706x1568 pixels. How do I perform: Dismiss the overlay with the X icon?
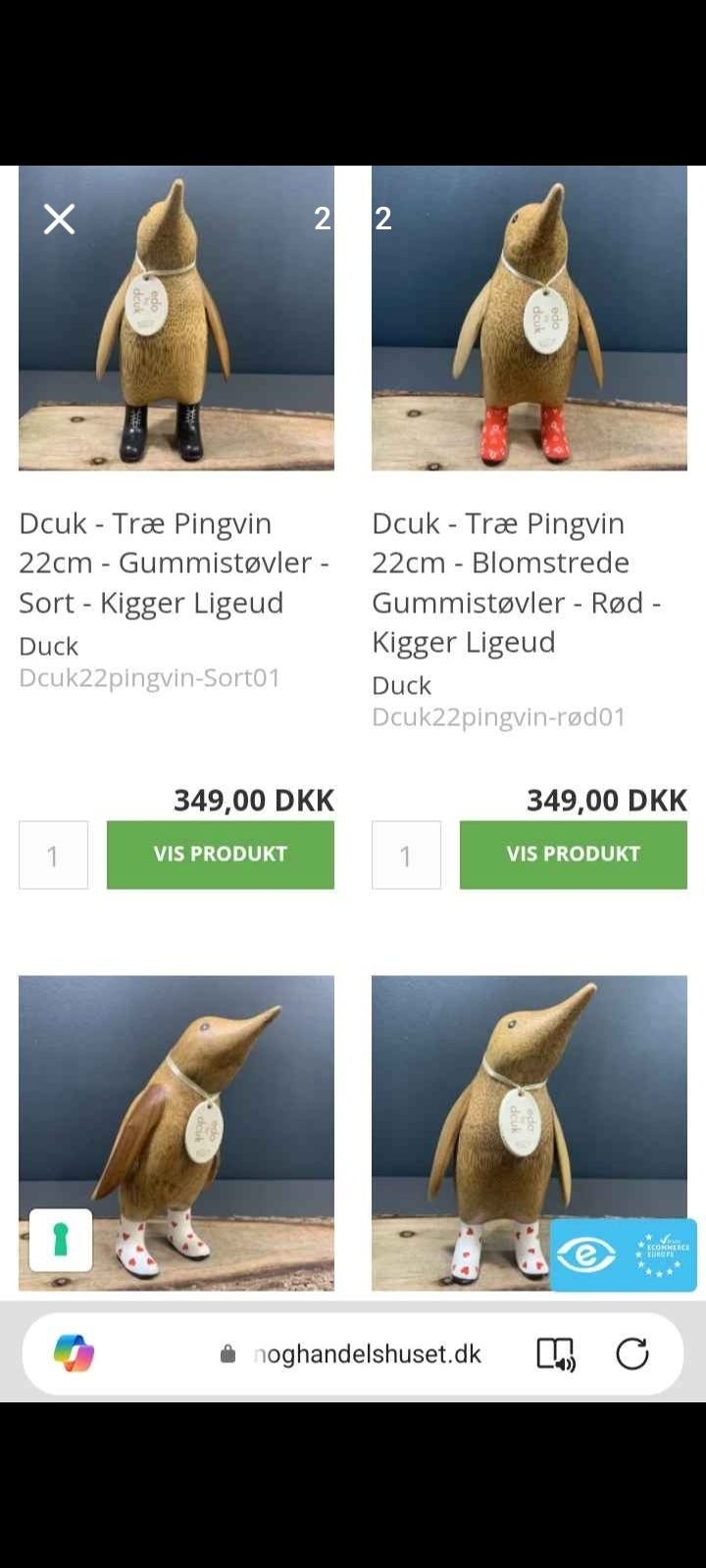(x=59, y=219)
